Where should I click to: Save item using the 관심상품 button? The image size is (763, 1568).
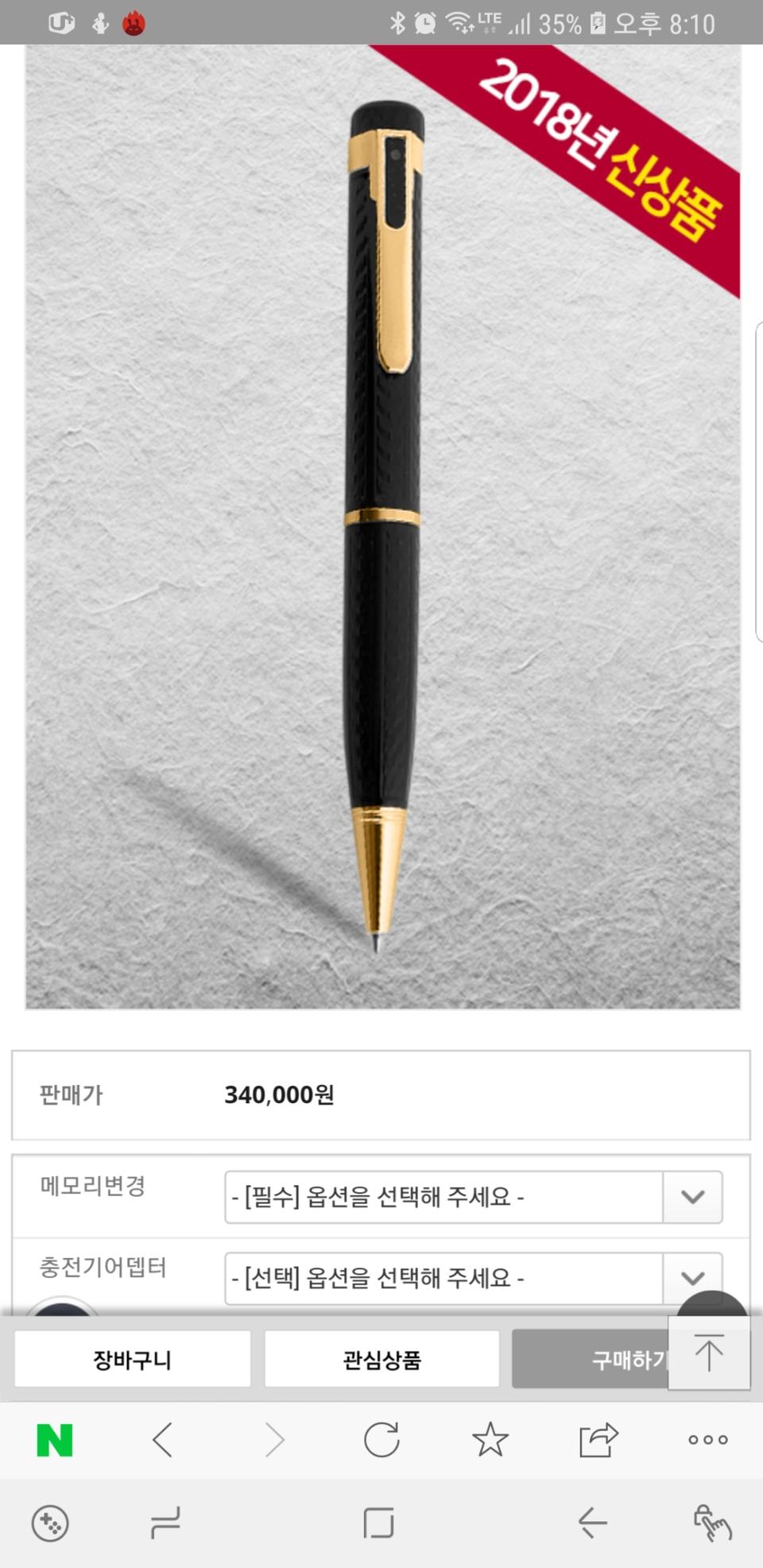tap(381, 1358)
